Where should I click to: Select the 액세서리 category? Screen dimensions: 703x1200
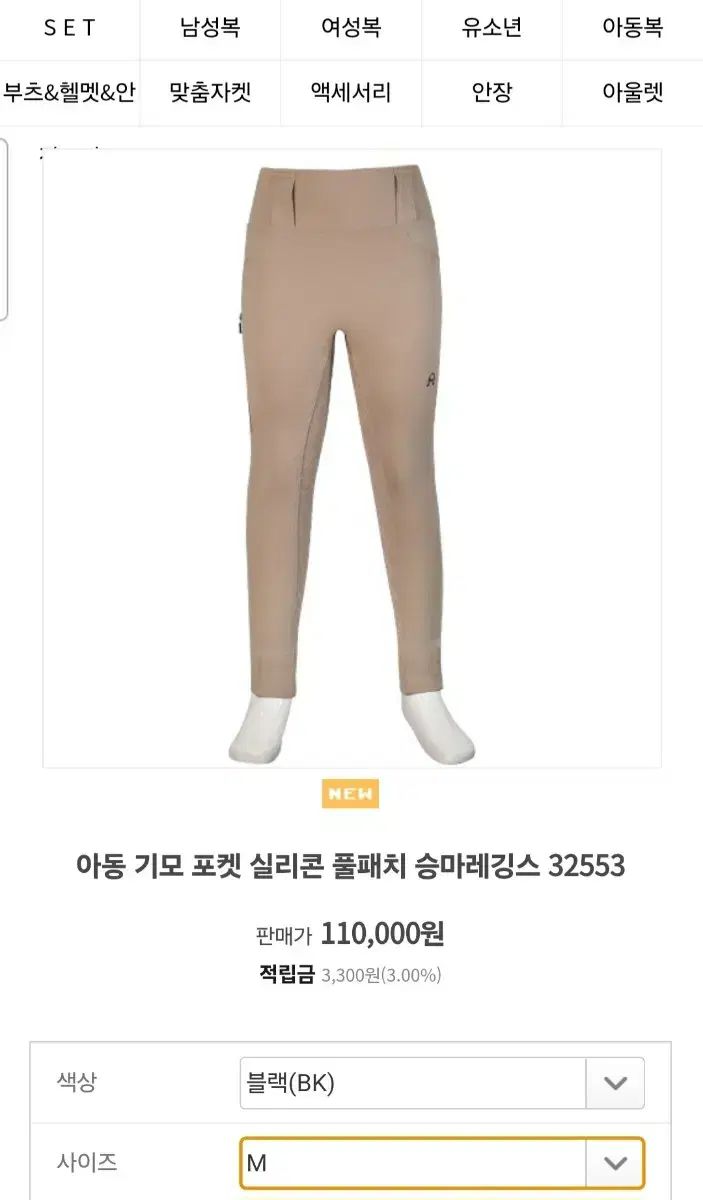351,93
